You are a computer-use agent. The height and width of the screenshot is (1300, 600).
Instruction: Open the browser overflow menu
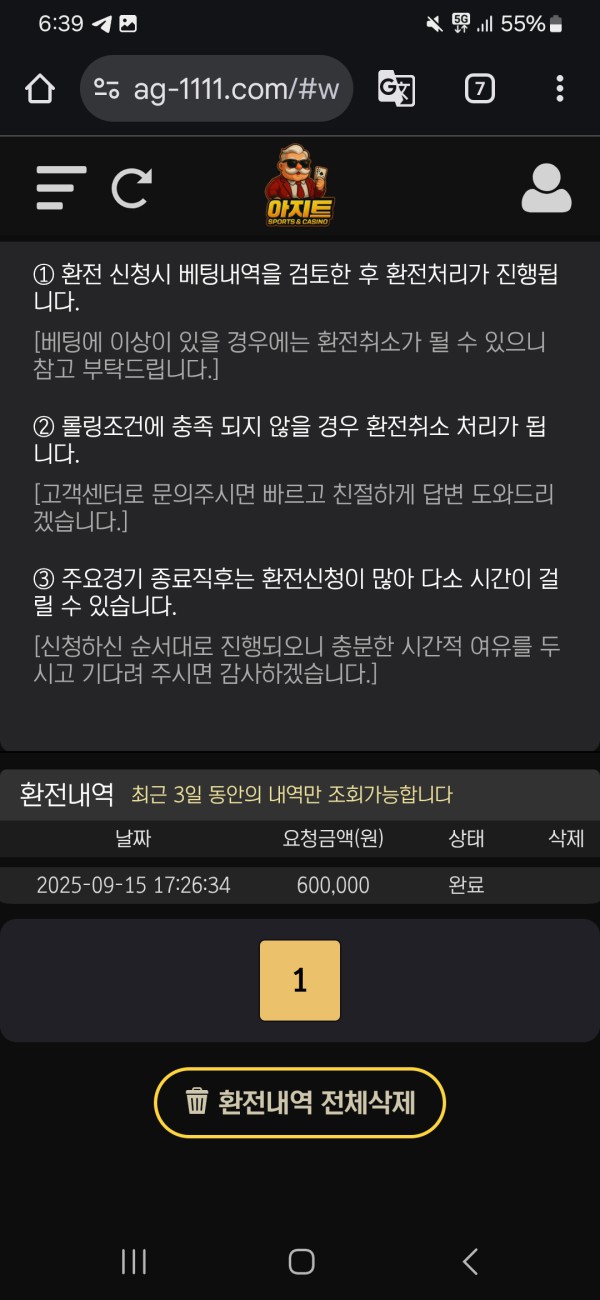click(x=559, y=89)
